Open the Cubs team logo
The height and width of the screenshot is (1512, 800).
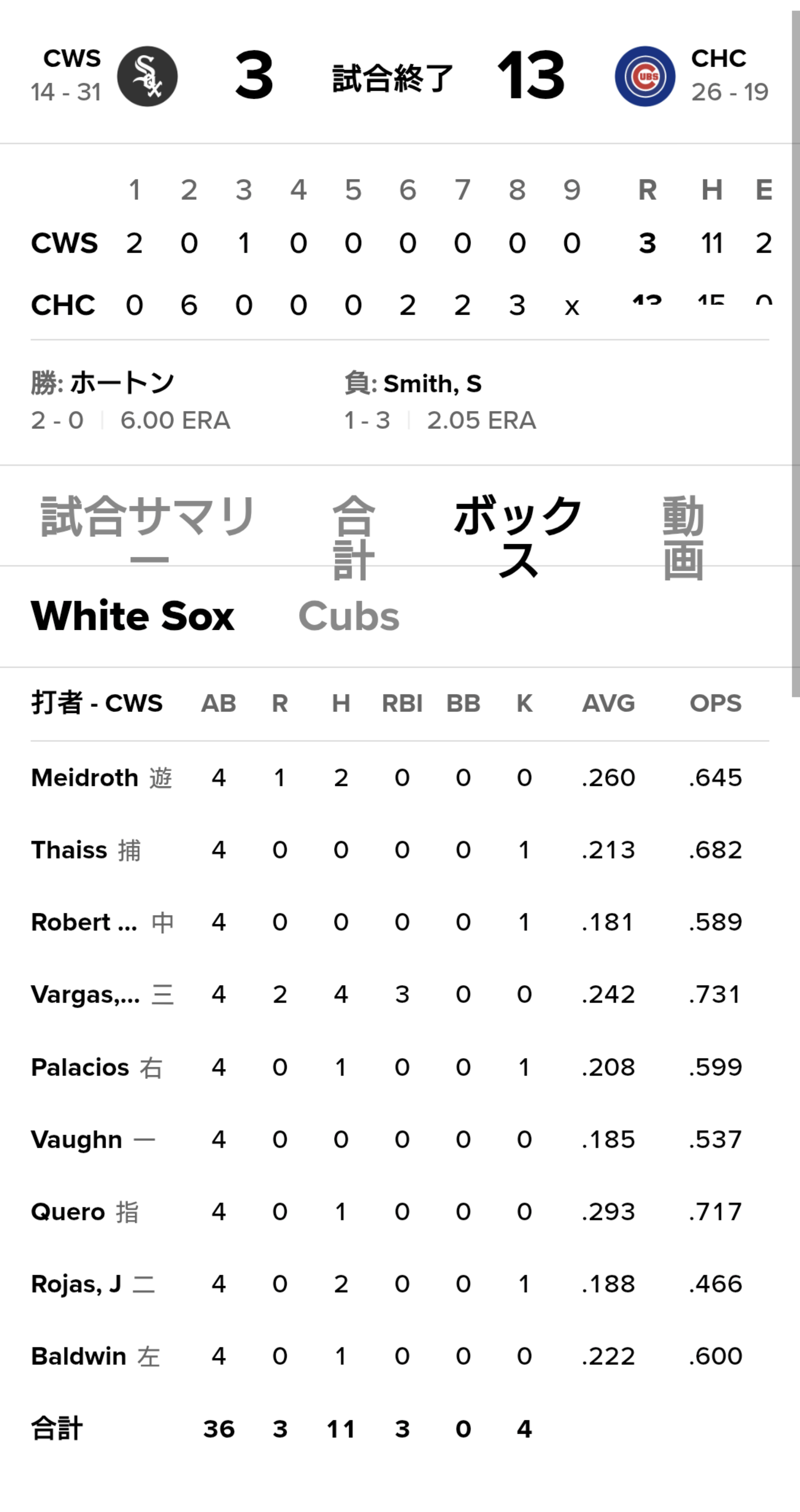(x=645, y=76)
